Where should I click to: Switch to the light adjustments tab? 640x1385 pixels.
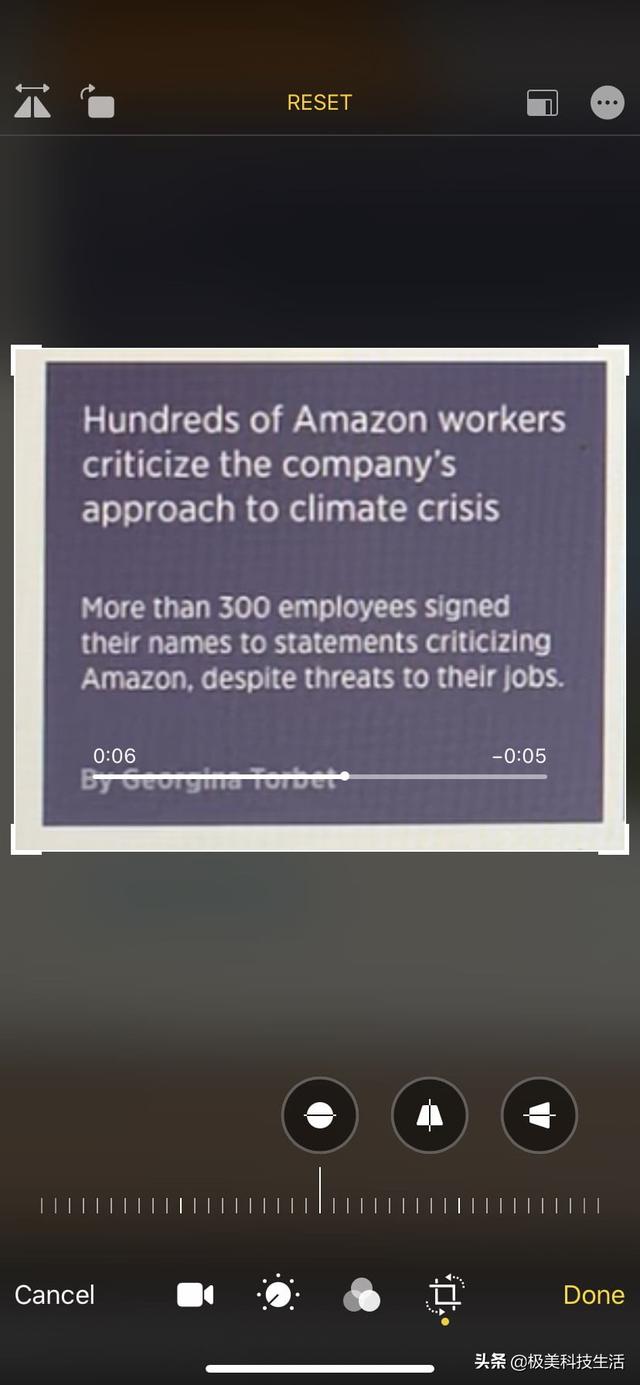point(278,1295)
